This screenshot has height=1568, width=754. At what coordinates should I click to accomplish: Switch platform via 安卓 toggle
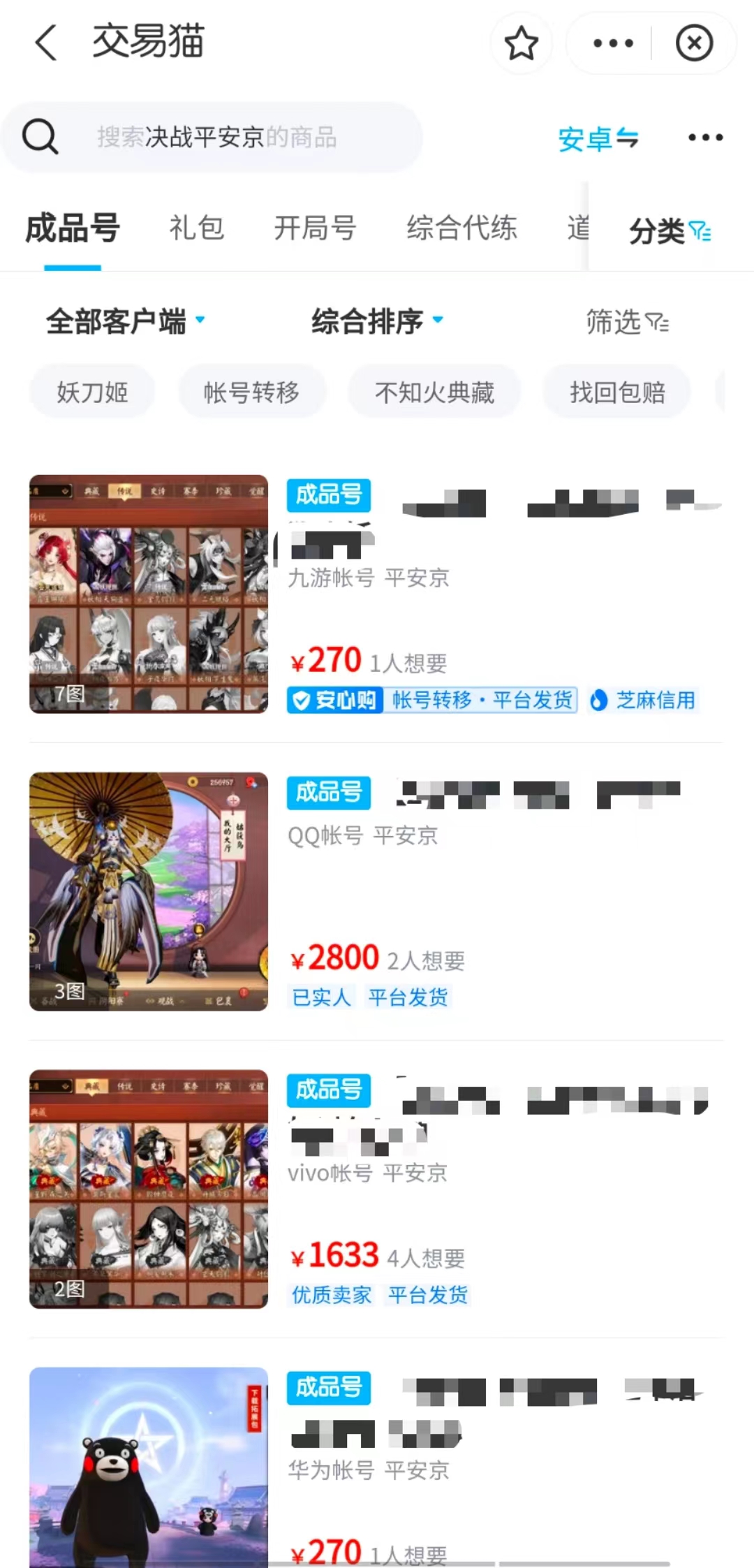[x=598, y=138]
